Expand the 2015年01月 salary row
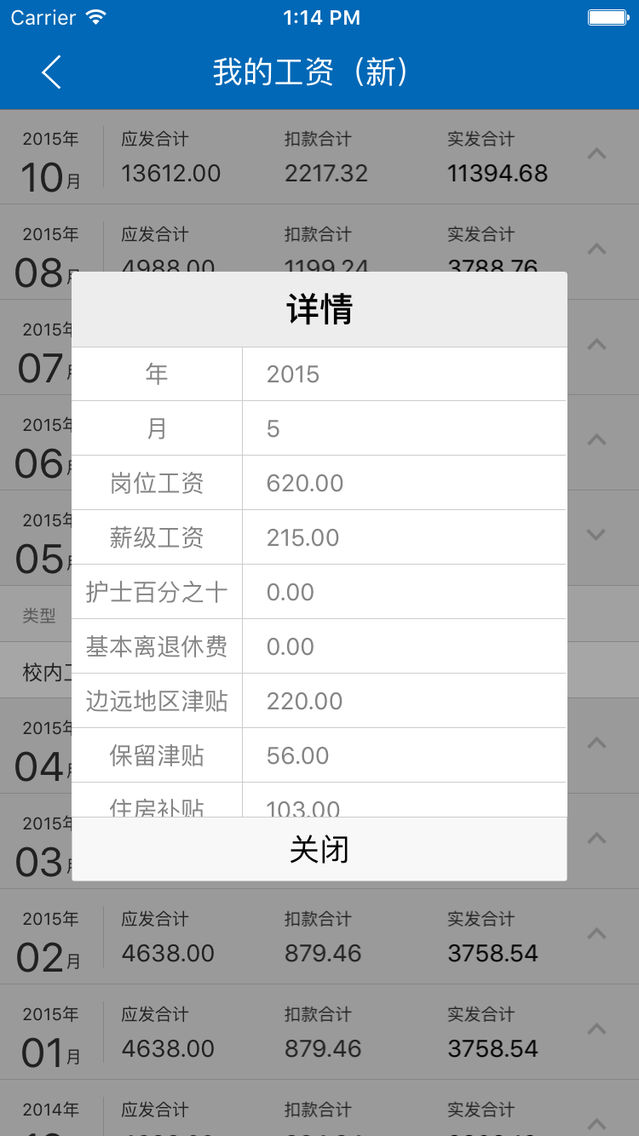 coord(596,1029)
